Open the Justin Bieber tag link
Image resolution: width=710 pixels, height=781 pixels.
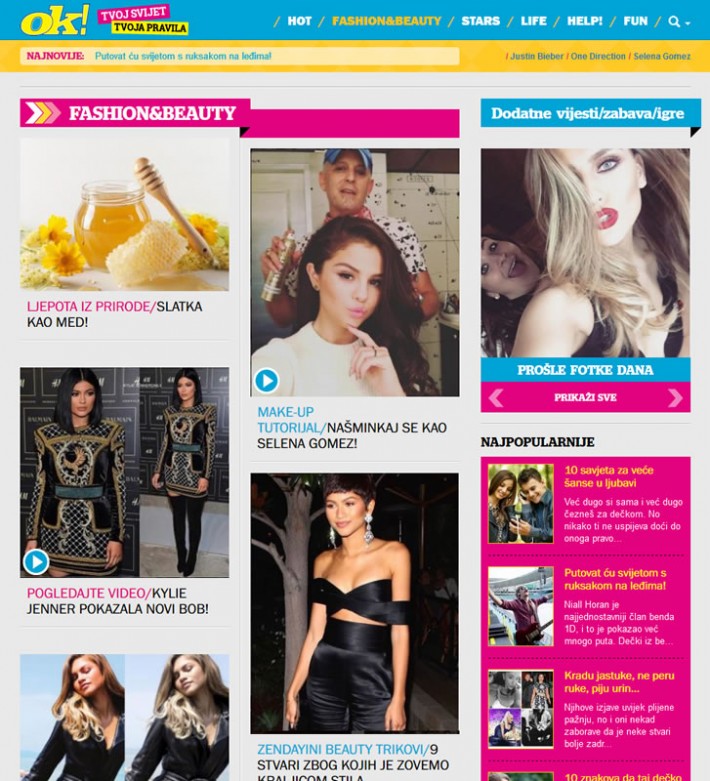[x=537, y=57]
